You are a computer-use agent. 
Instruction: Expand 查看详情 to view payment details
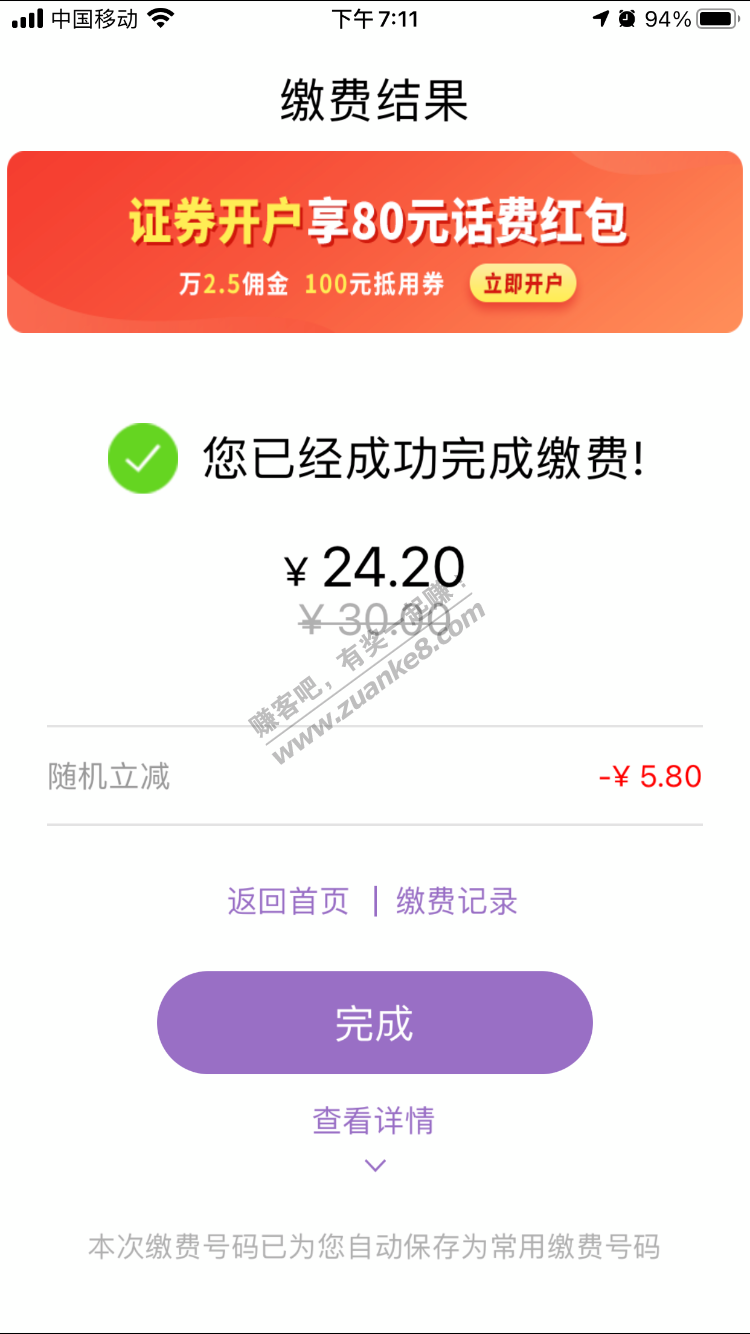click(x=374, y=1121)
